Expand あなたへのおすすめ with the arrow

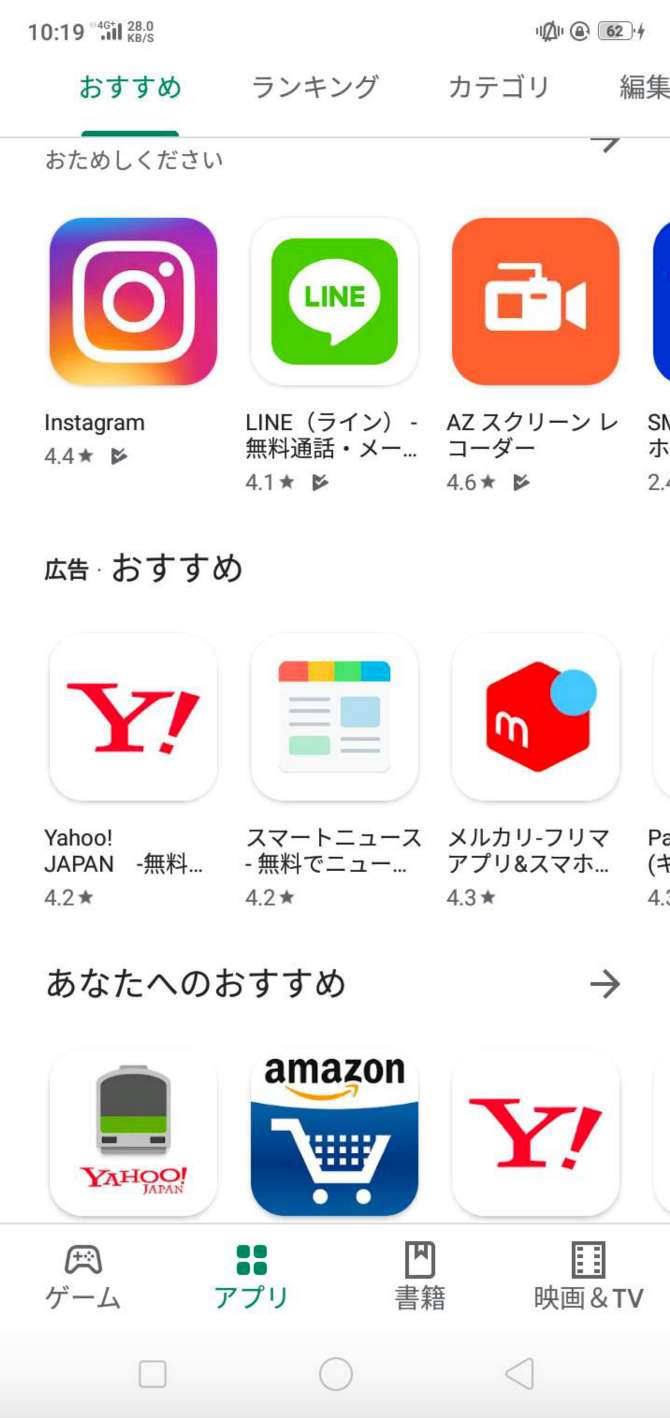coord(605,985)
